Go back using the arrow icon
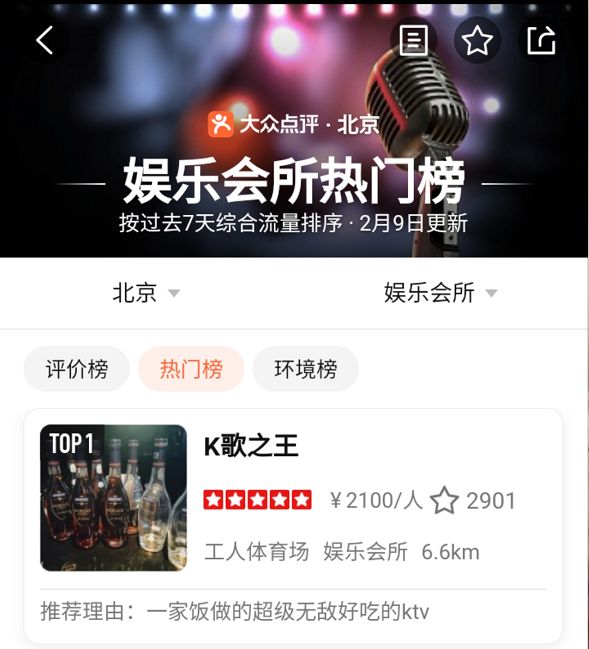Screen dimensions: 589x649 (x=44, y=40)
